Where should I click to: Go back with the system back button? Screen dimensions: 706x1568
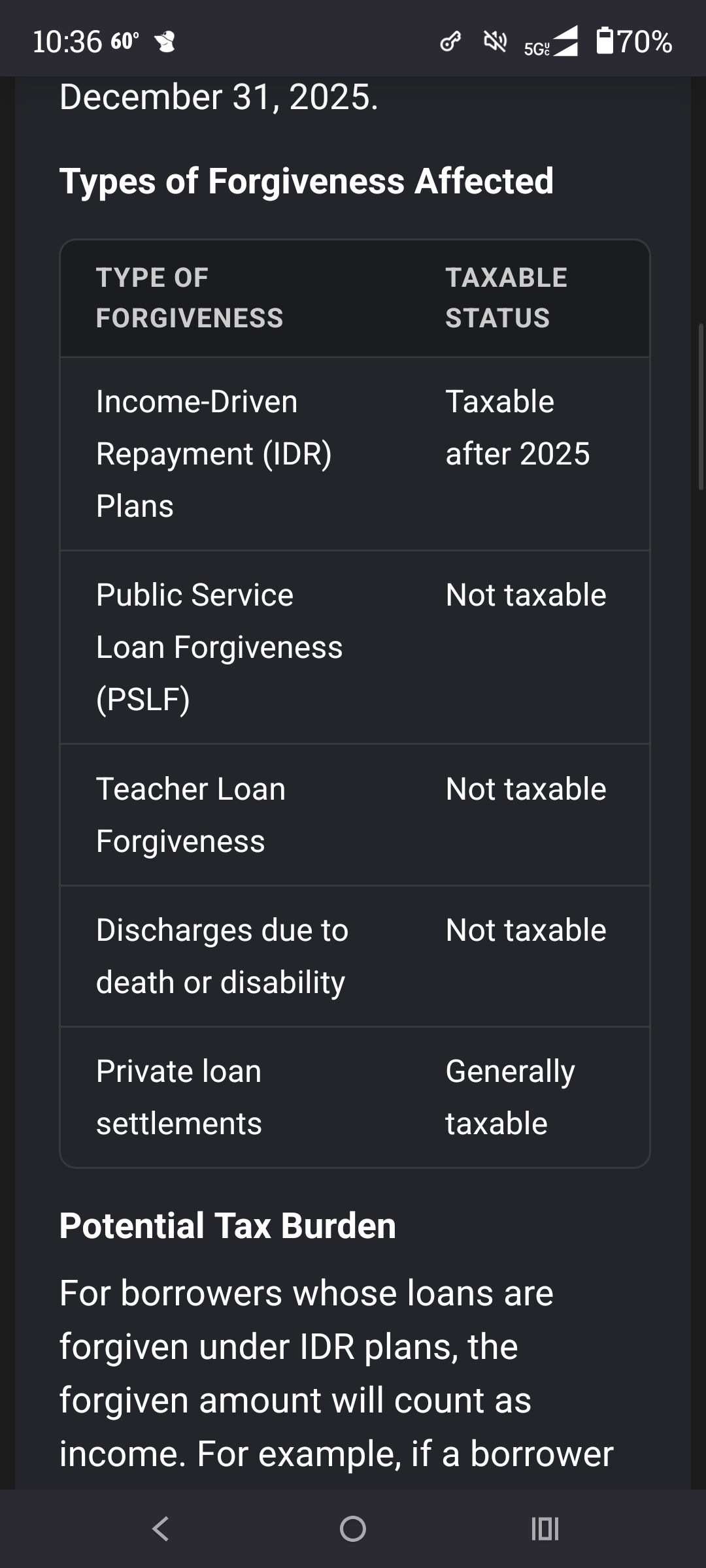coord(161,1529)
